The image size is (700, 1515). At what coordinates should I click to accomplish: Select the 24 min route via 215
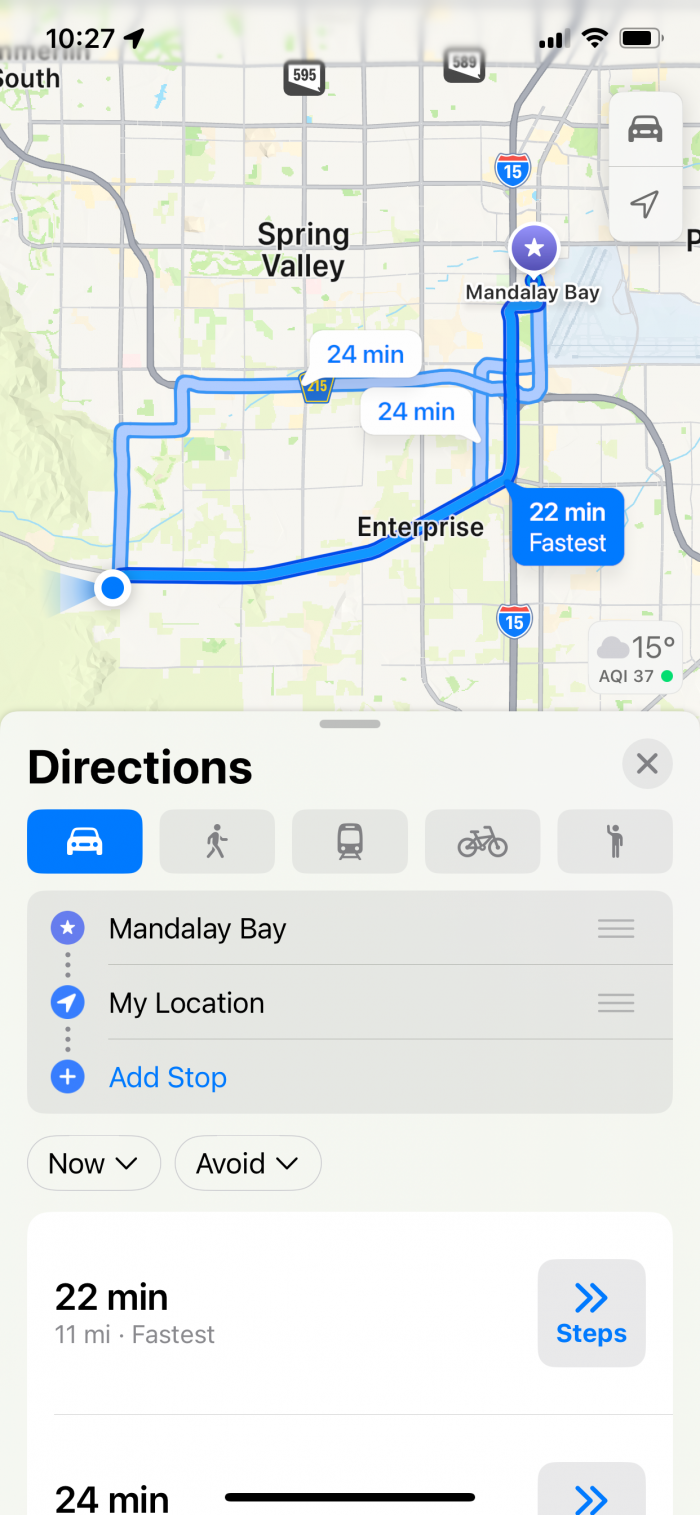point(364,354)
